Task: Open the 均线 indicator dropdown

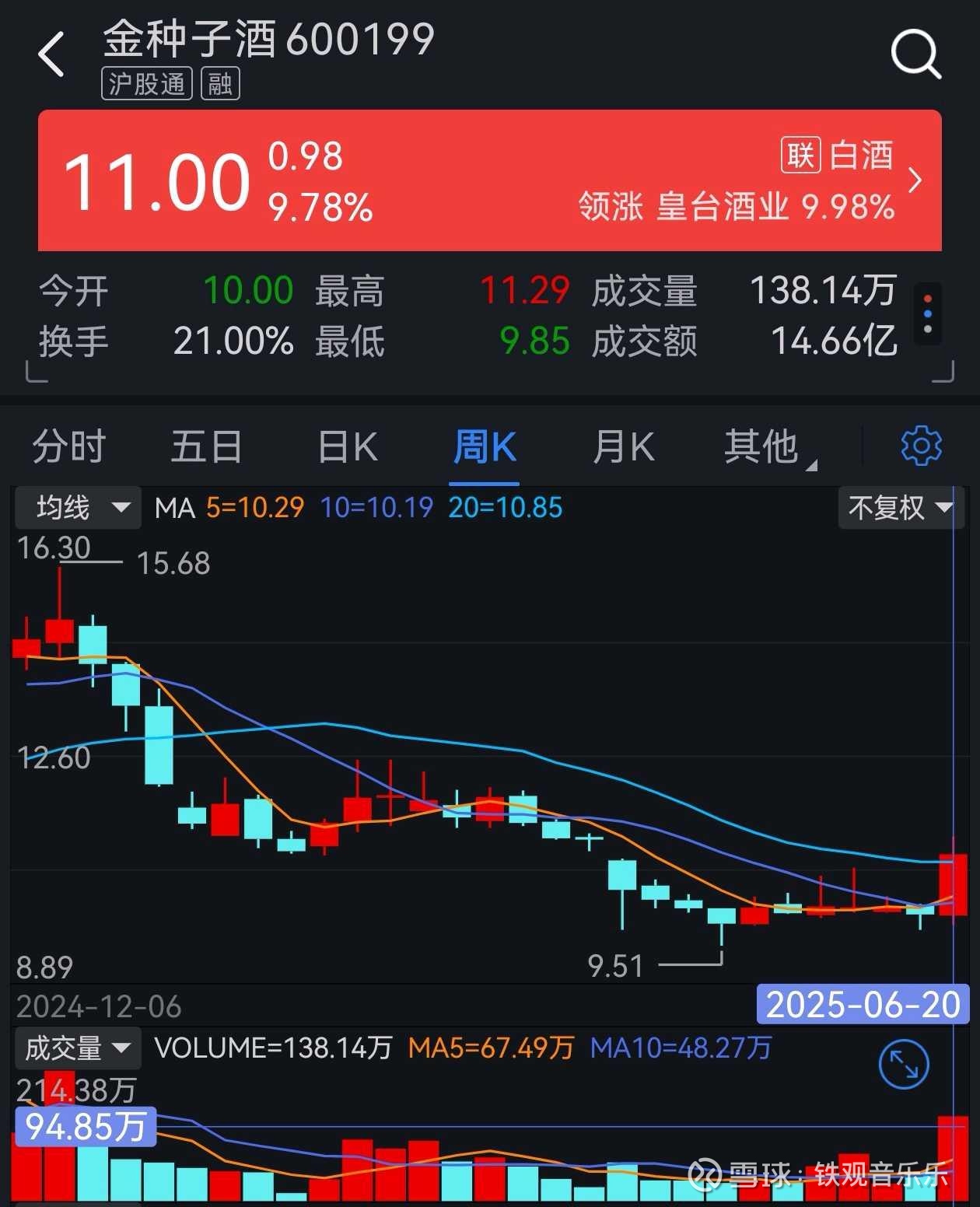Action: pos(78,508)
